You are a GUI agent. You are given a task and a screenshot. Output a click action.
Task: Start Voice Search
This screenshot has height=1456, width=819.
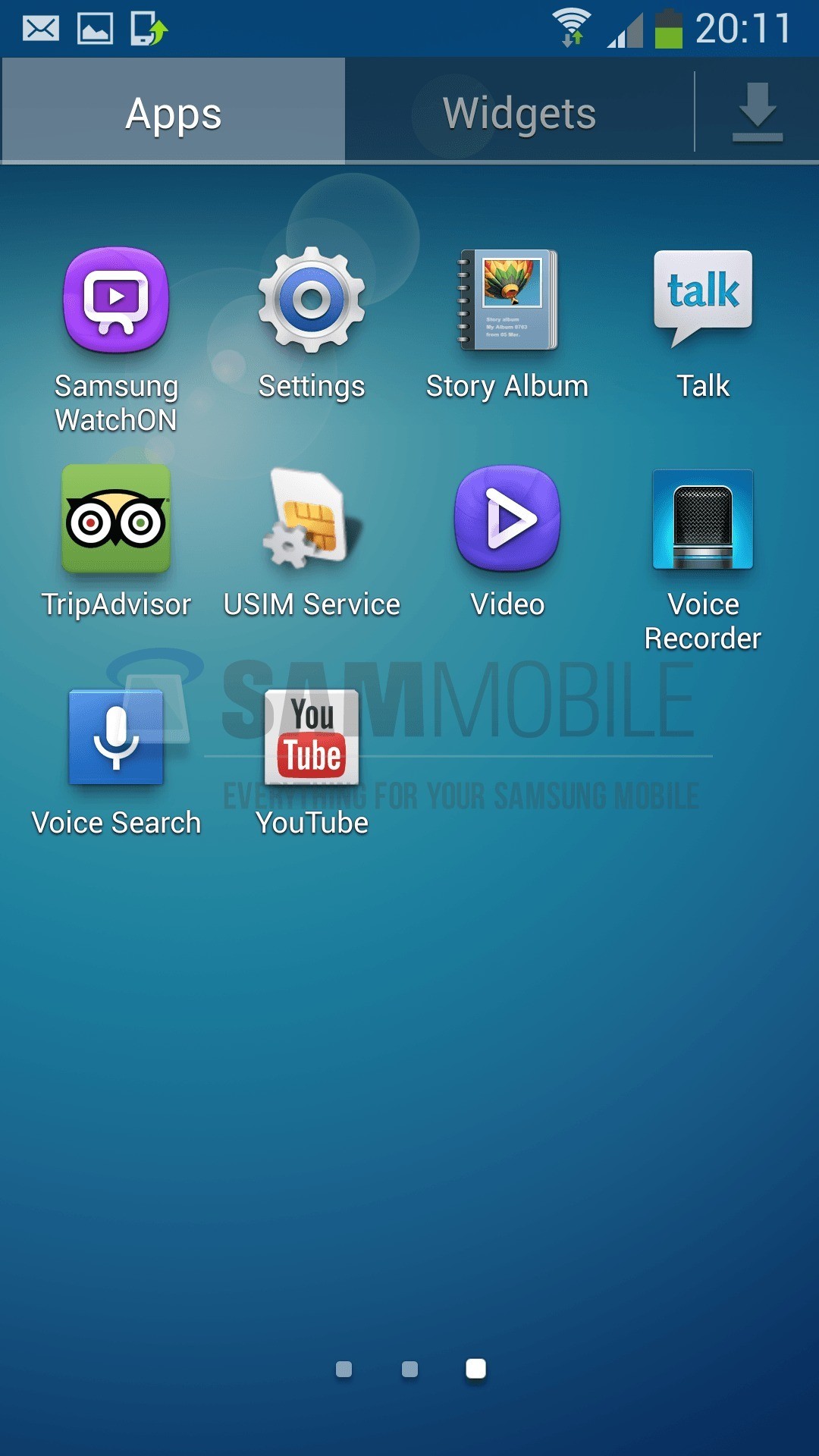(116, 738)
